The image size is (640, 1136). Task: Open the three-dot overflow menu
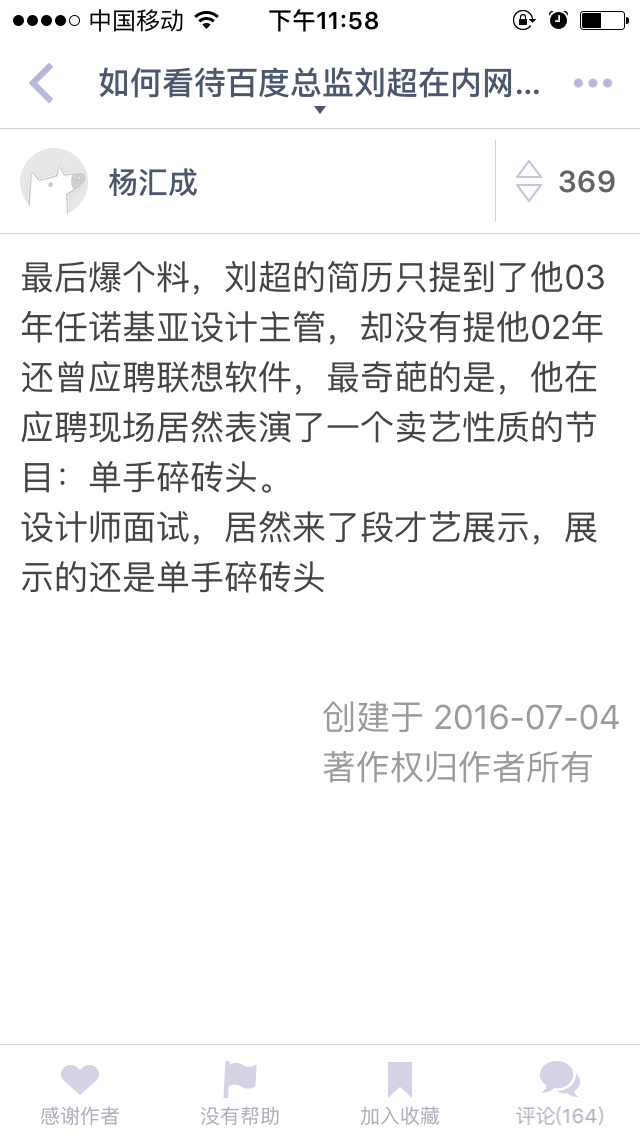[x=593, y=83]
